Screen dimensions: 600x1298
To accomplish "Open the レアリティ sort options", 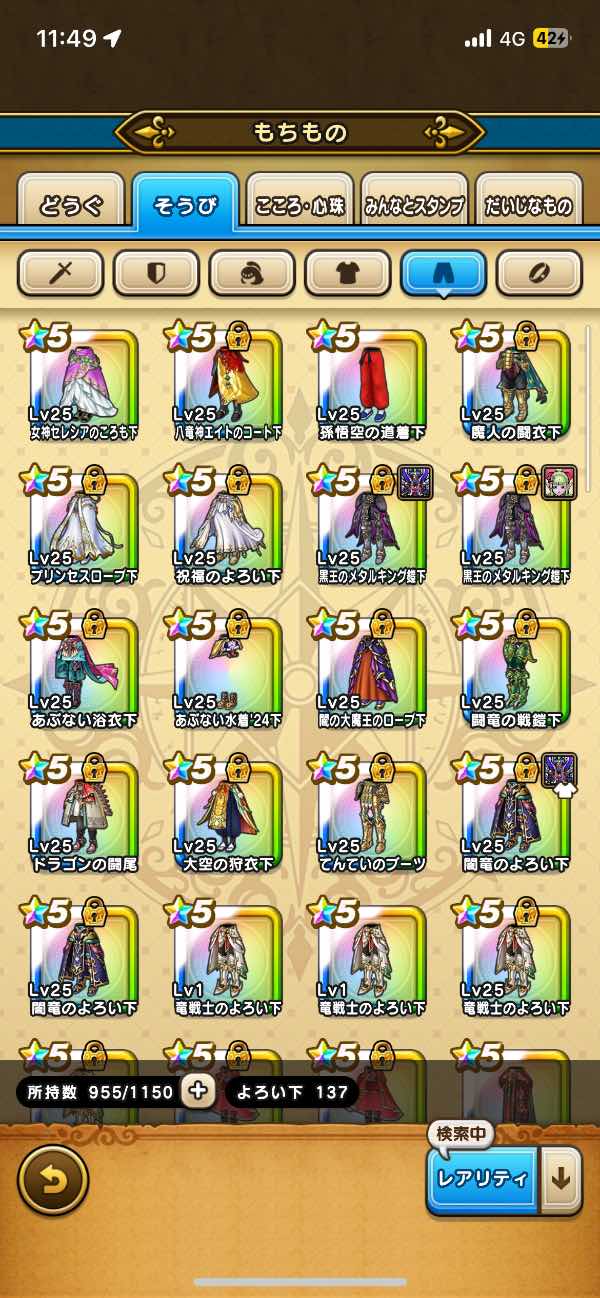I will (482, 1179).
